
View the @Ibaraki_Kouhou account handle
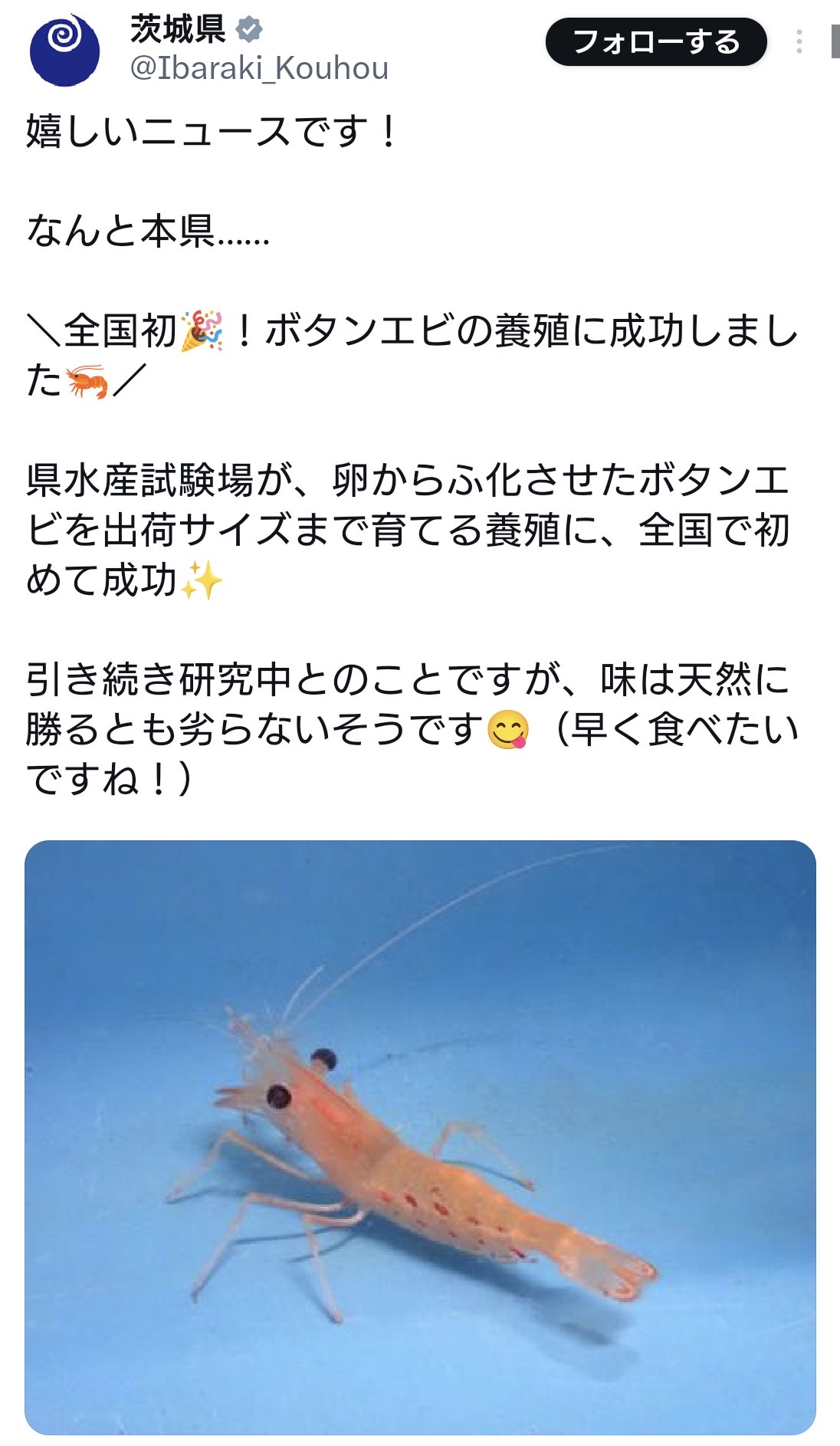pos(259,69)
